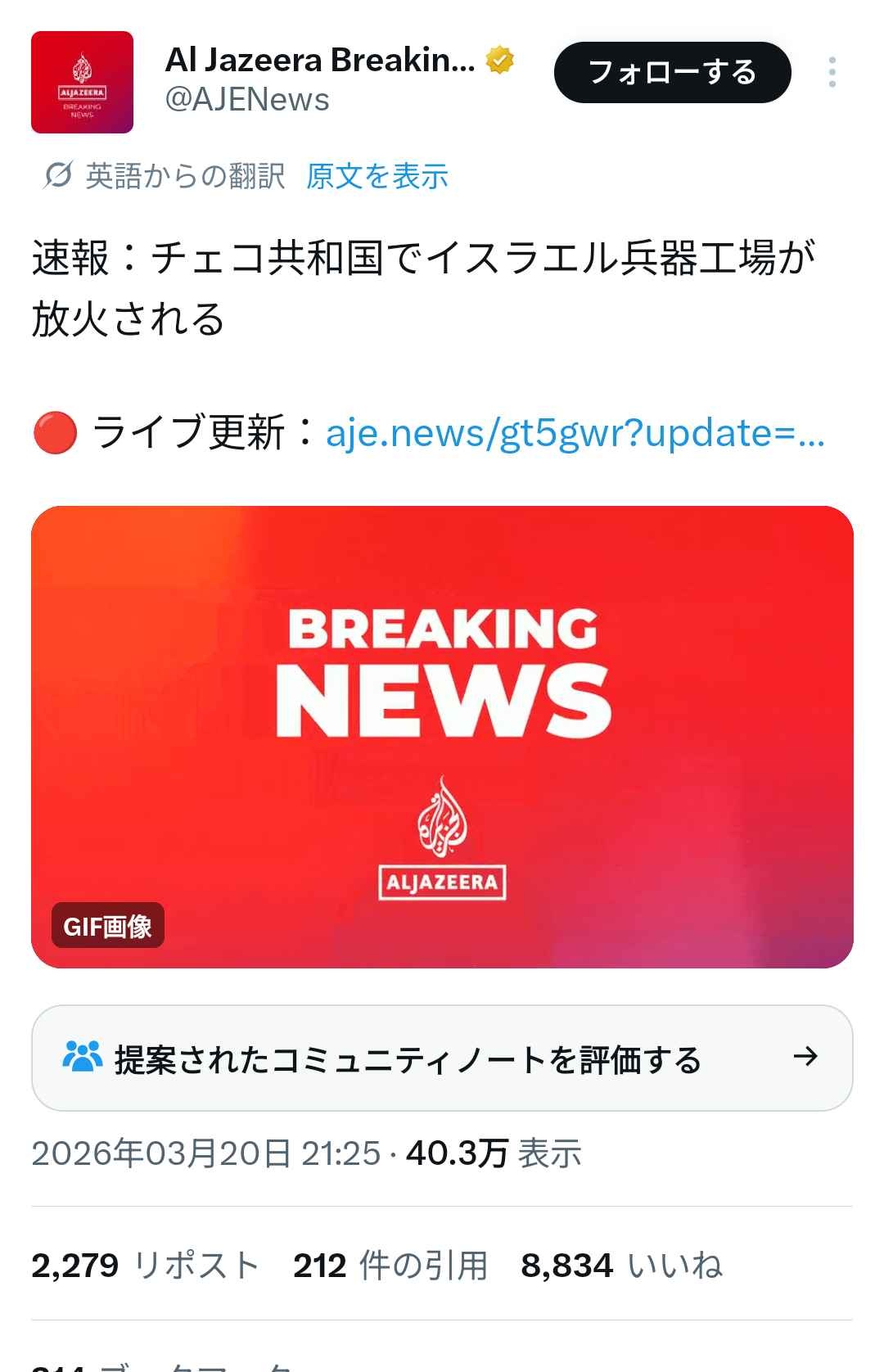View the 8,834 likes list
The height and width of the screenshot is (1372, 884).
click(x=622, y=1266)
